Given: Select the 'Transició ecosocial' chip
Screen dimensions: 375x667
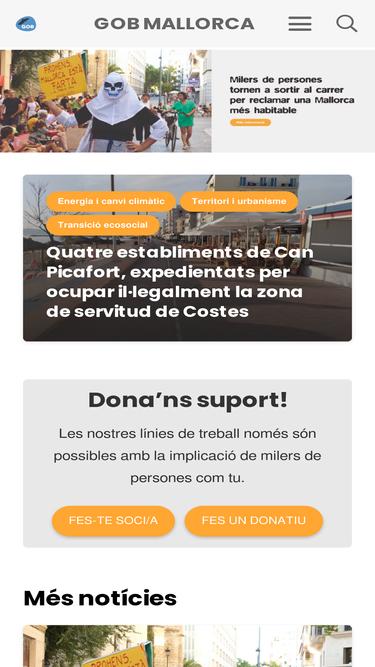Looking at the screenshot, I should [x=103, y=225].
